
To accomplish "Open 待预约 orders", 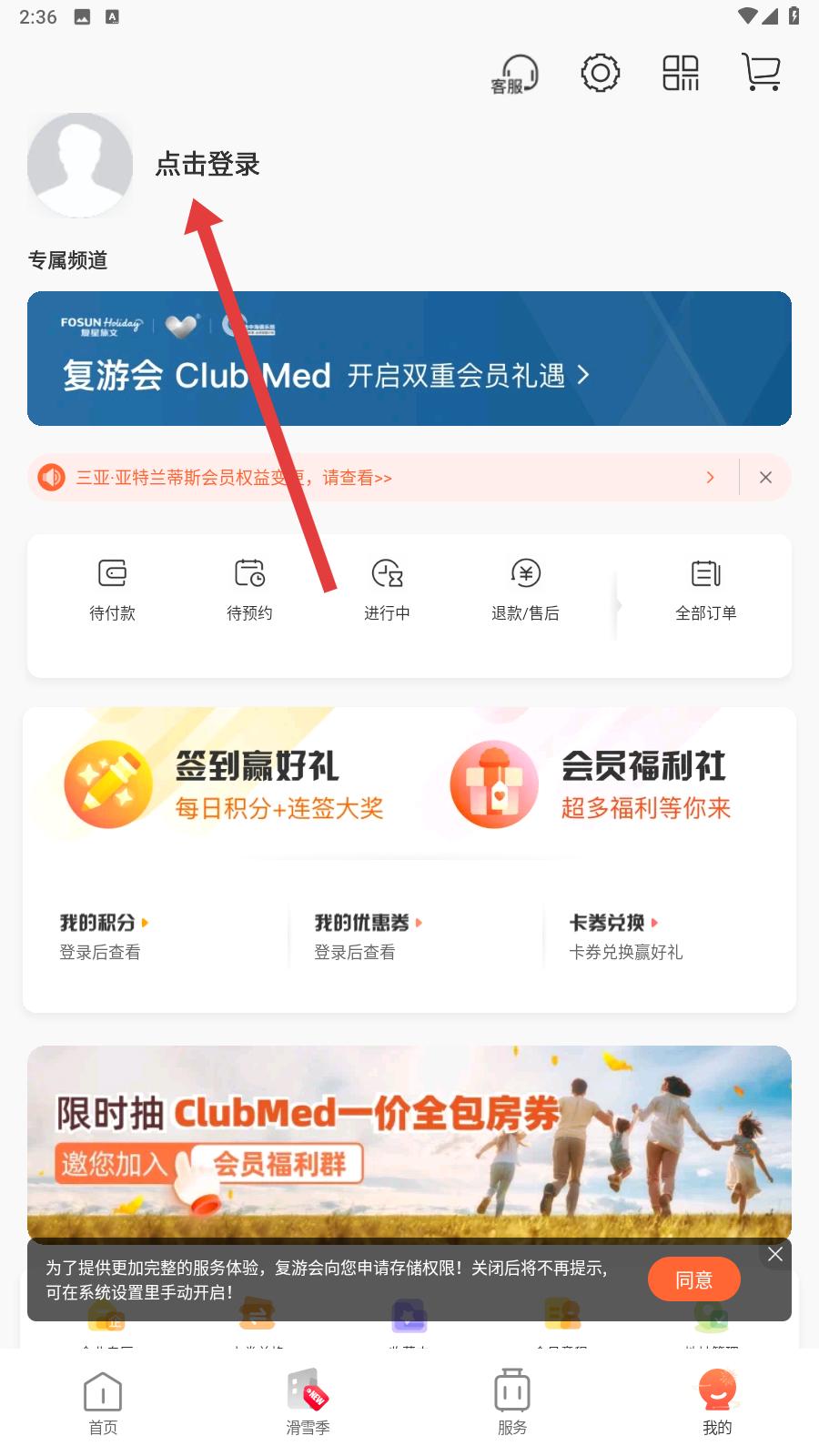I will (x=249, y=591).
